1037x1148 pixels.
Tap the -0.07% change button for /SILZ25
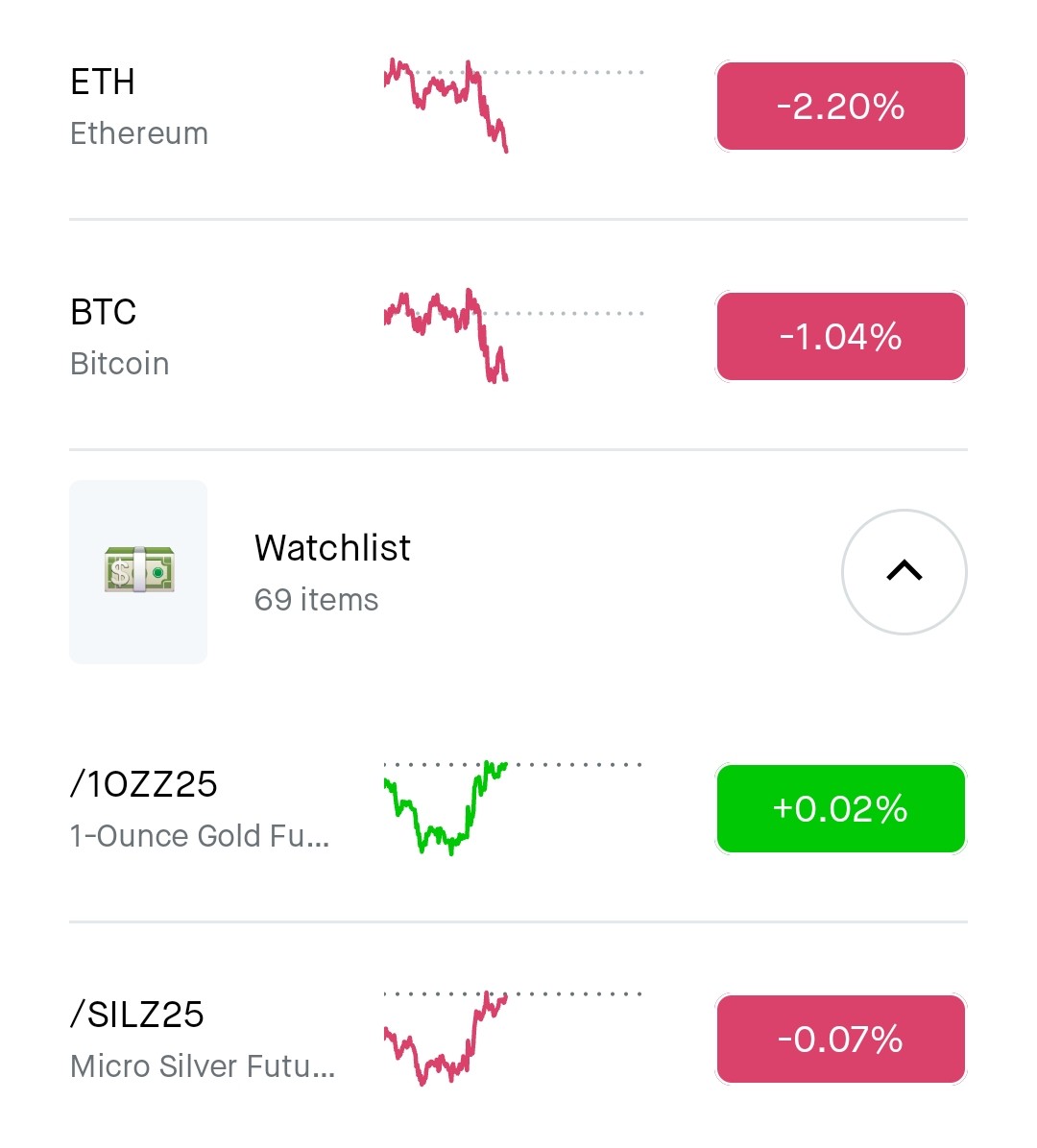pos(841,1039)
